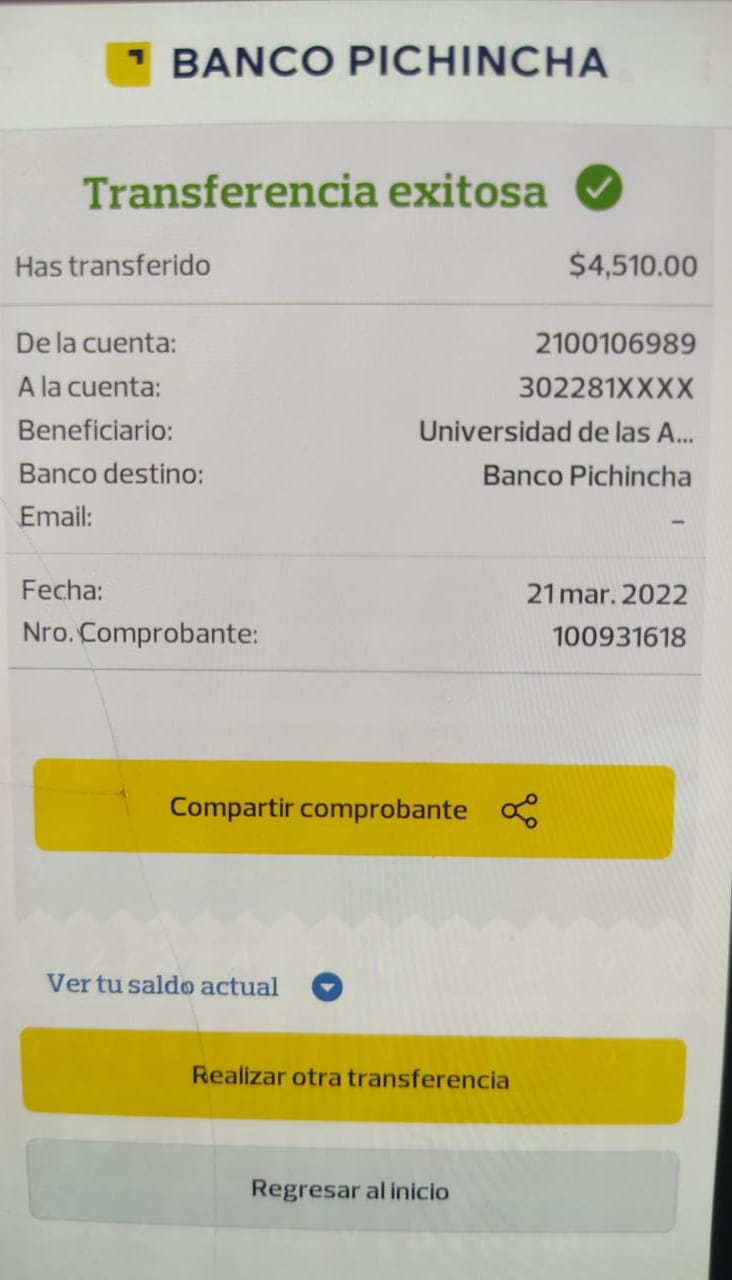Screen dimensions: 732x1280
Task: Return home with Regresar al inicio
Action: pos(352,1190)
